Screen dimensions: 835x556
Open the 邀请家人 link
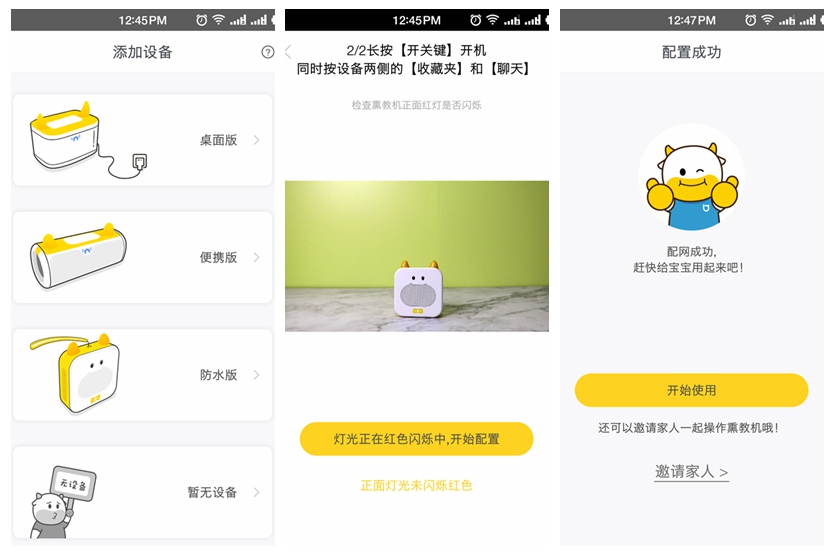(691, 471)
